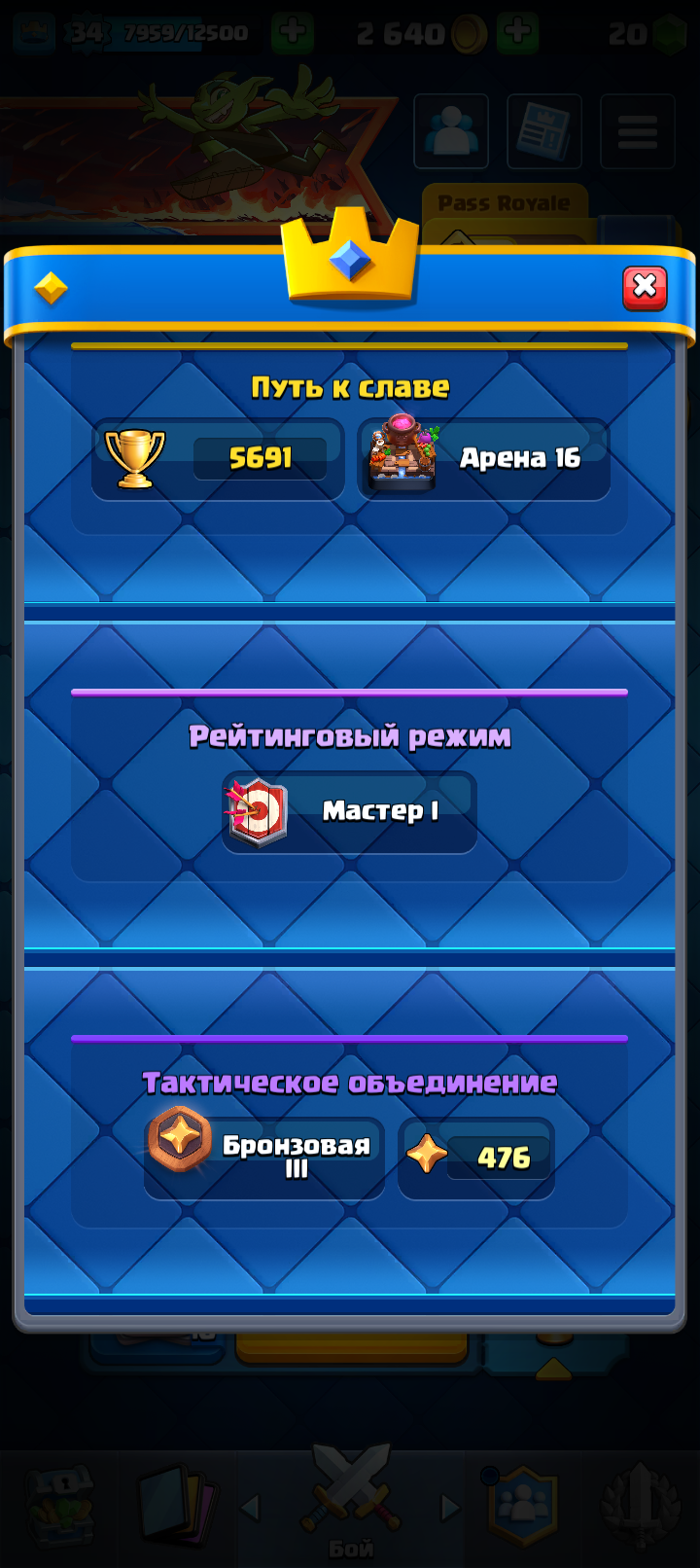Open Royale News with the newspaper icon
The image size is (700, 1568).
click(543, 131)
